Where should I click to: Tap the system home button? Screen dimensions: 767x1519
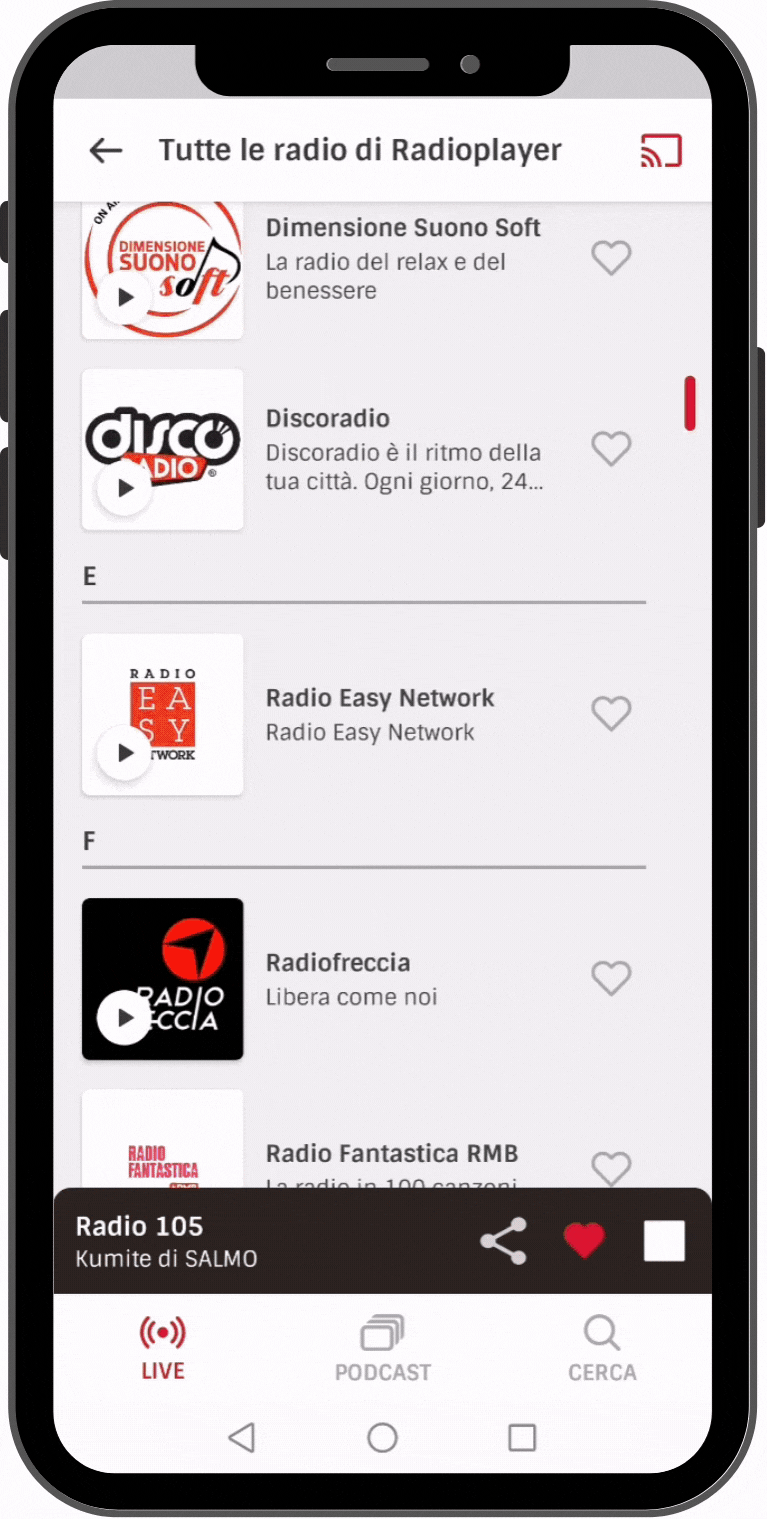[x=382, y=1438]
